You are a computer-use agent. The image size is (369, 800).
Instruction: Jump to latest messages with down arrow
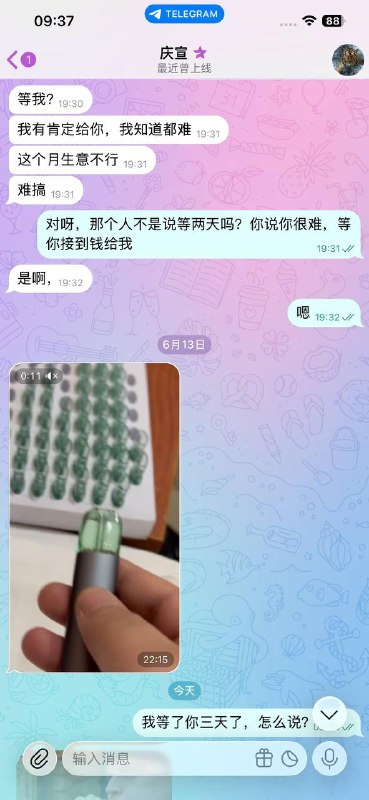[x=329, y=715]
